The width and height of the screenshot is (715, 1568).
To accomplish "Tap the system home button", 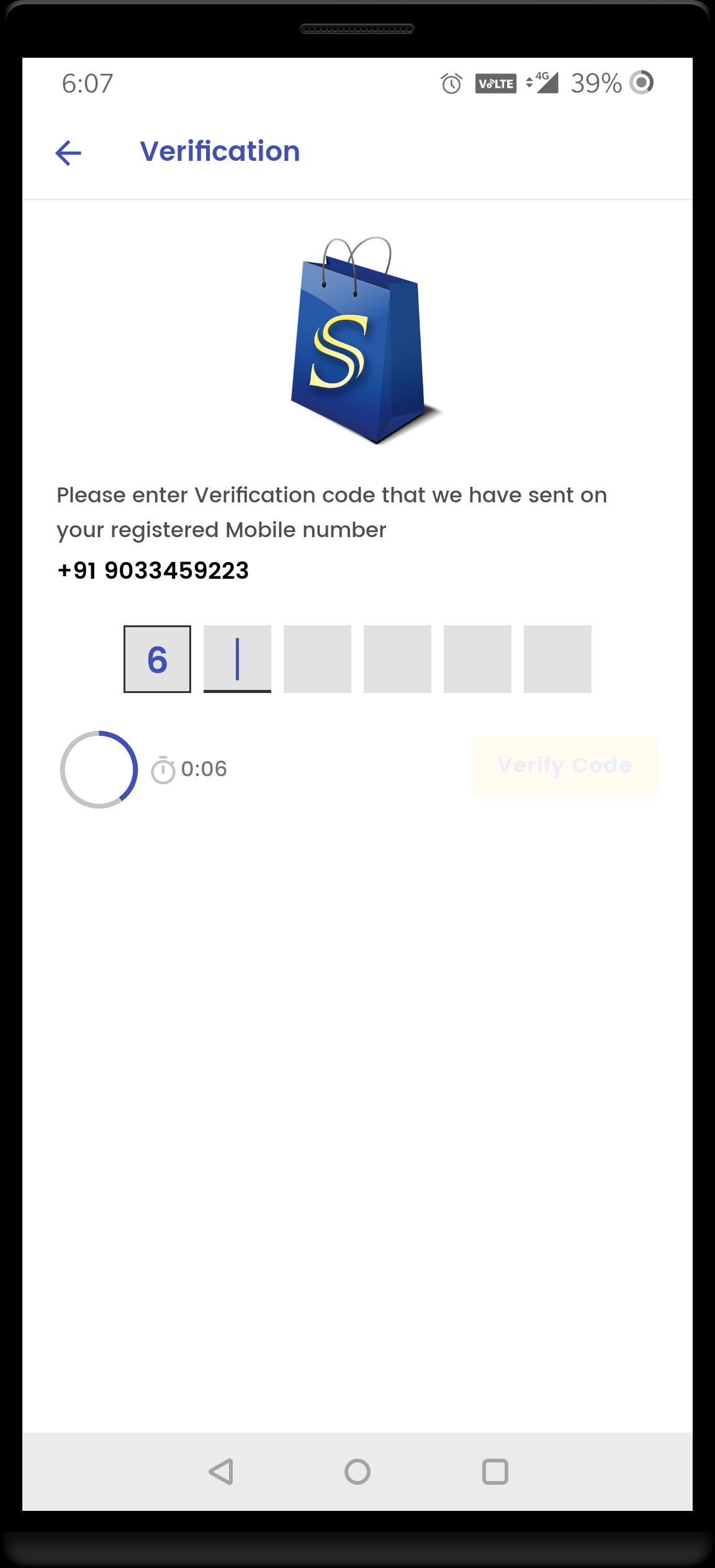I will pos(357,1472).
